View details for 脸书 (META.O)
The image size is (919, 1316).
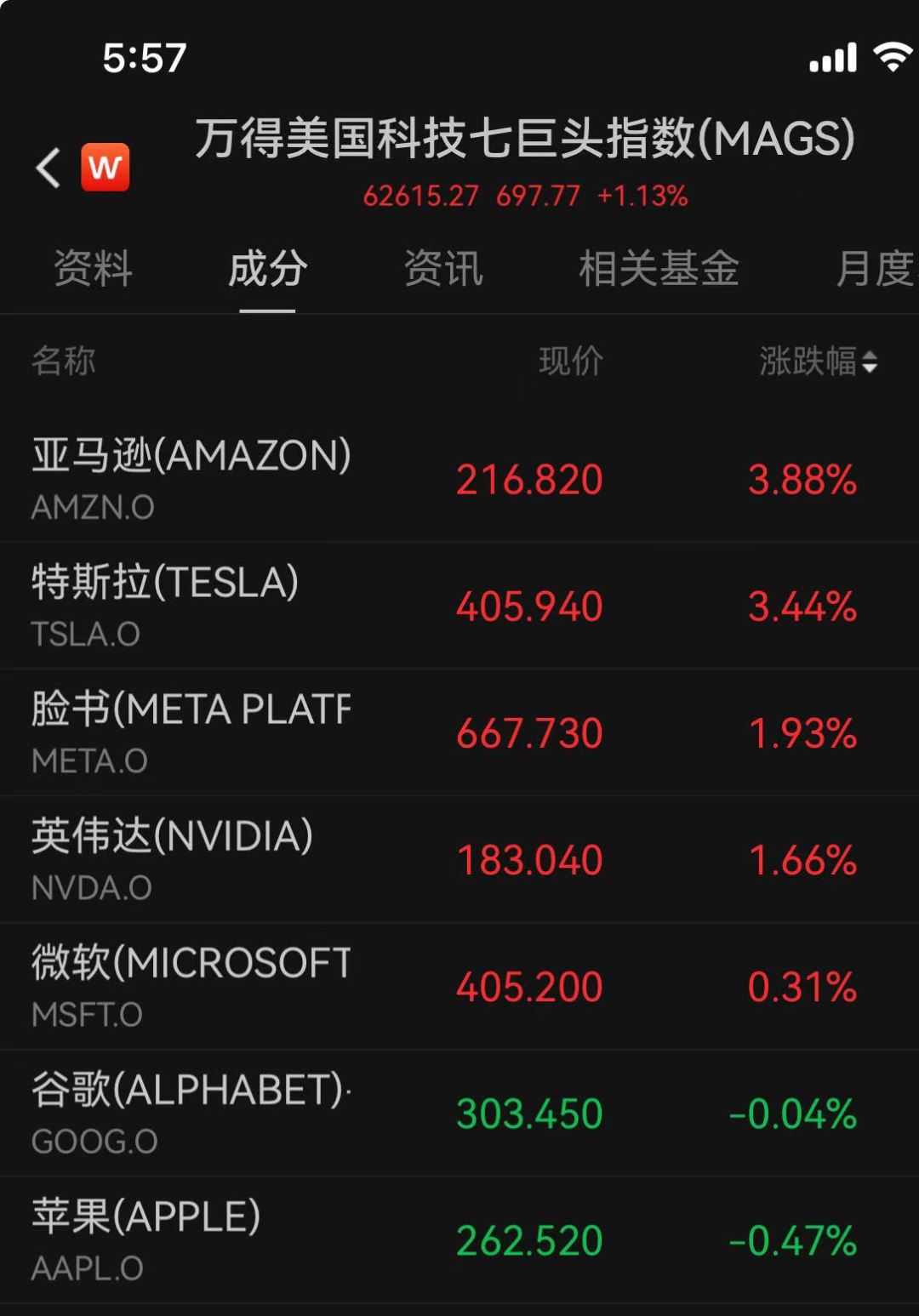coord(459,732)
